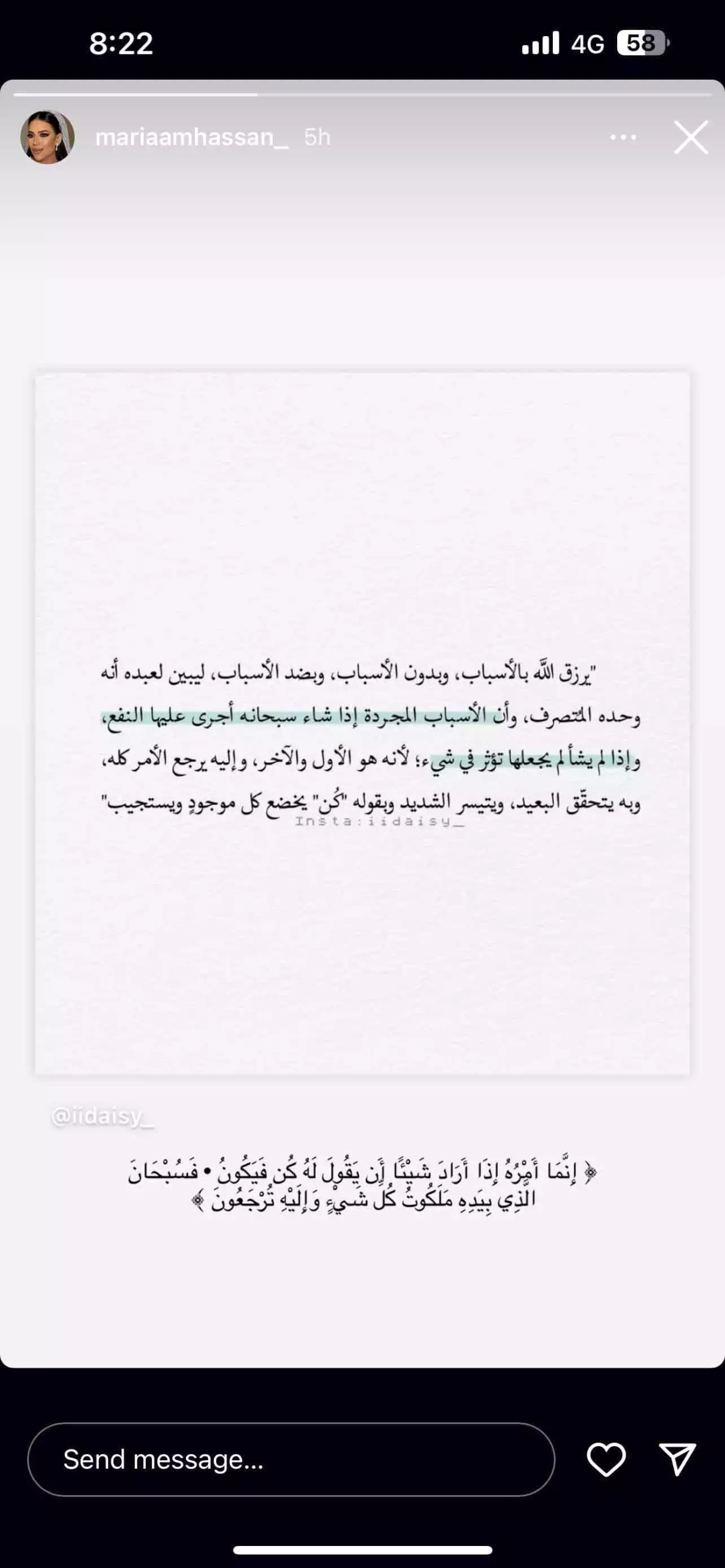Type a reply in Send message field
This screenshot has height=1568, width=725.
coord(291,1460)
